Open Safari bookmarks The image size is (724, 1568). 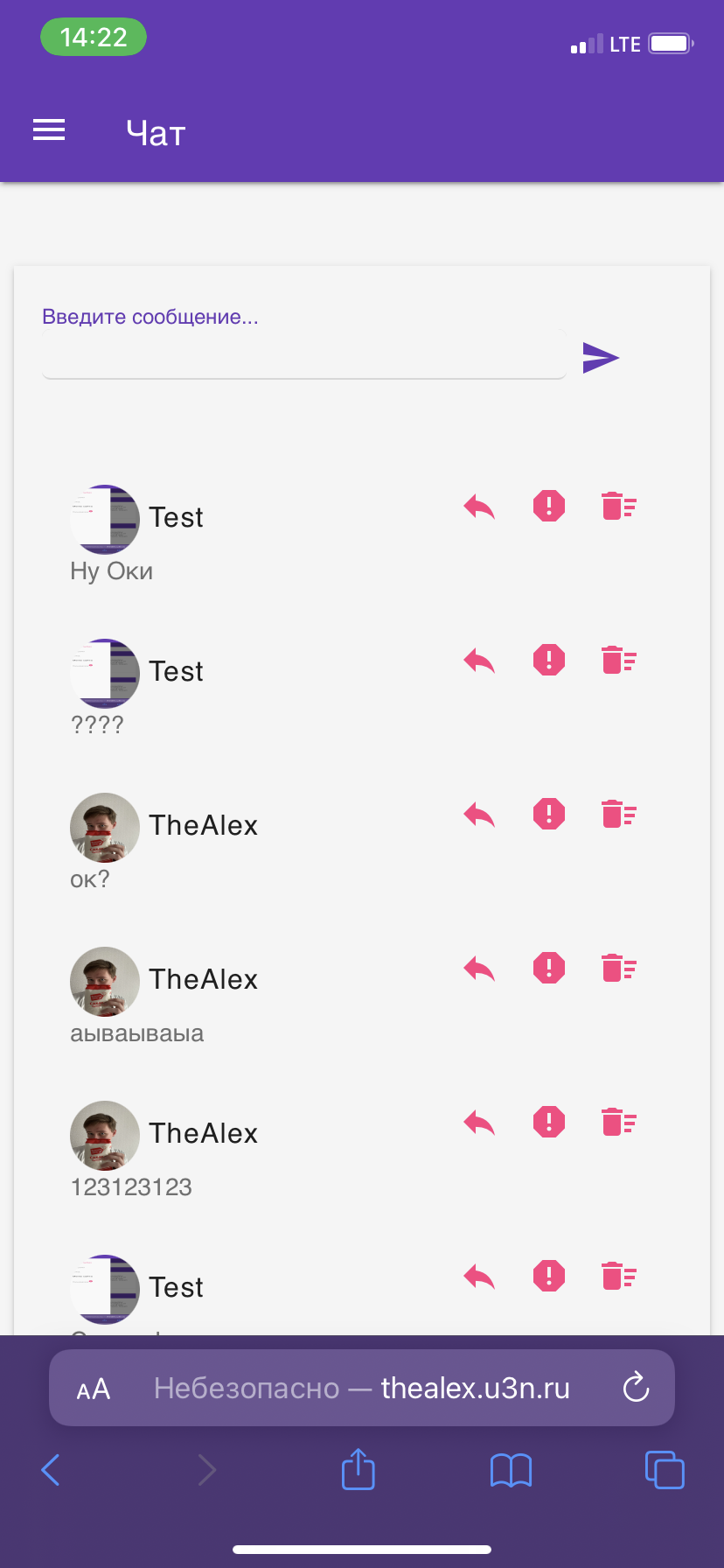[x=511, y=1470]
